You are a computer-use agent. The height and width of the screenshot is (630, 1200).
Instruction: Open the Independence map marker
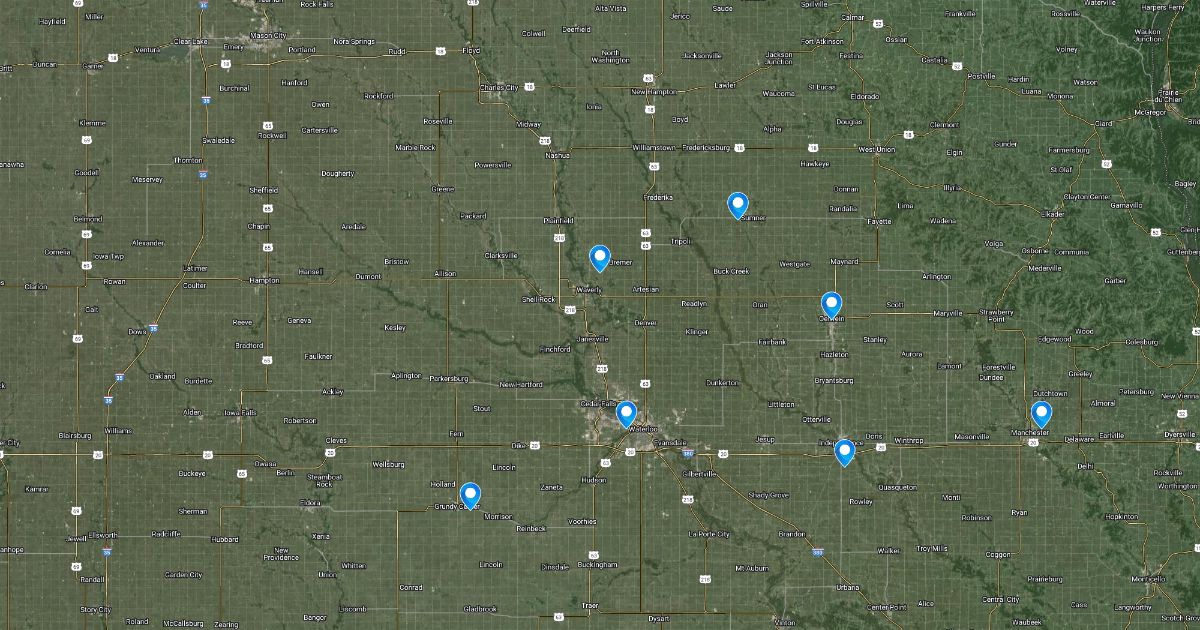click(x=844, y=452)
